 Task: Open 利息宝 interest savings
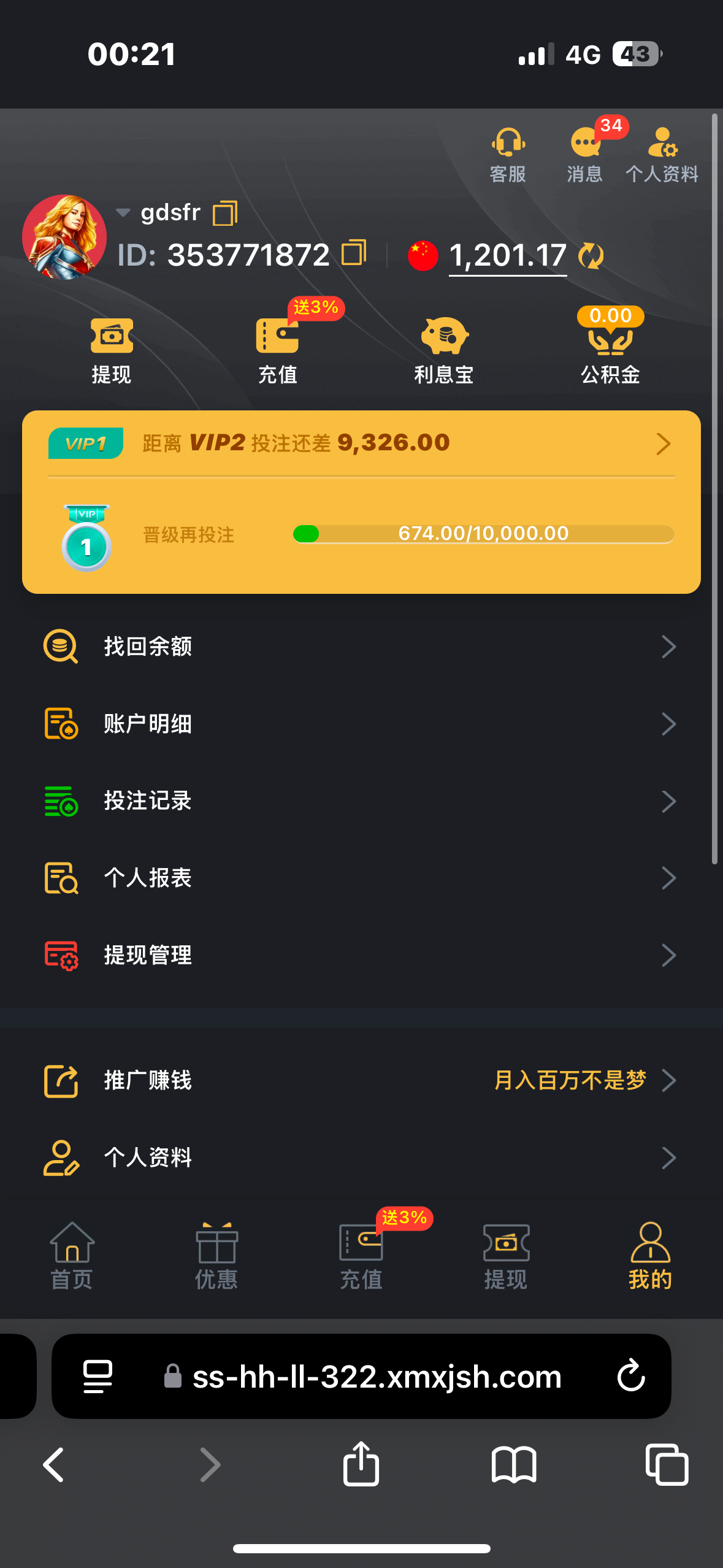click(x=444, y=350)
